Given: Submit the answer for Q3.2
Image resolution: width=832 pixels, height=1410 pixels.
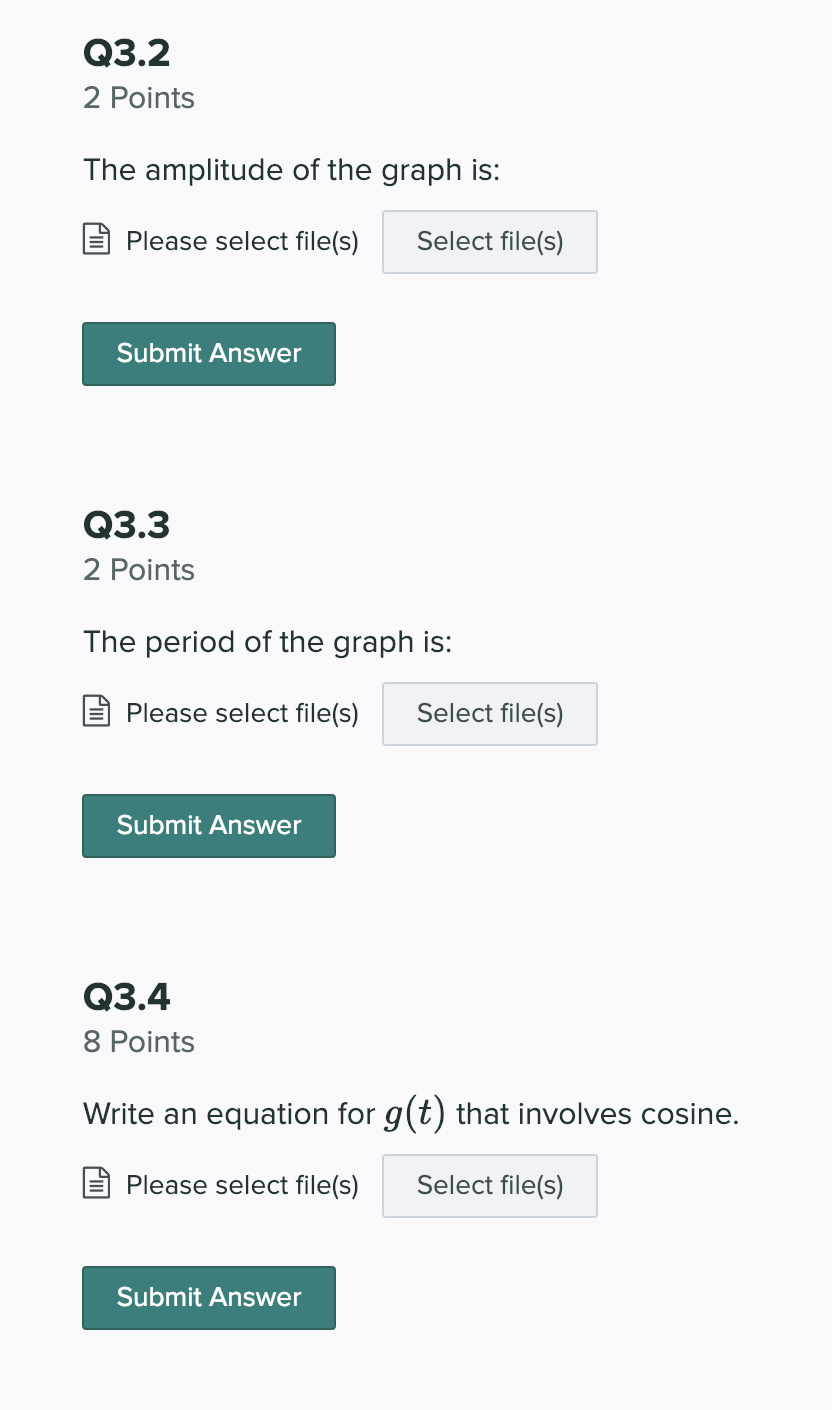Looking at the screenshot, I should (x=208, y=353).
